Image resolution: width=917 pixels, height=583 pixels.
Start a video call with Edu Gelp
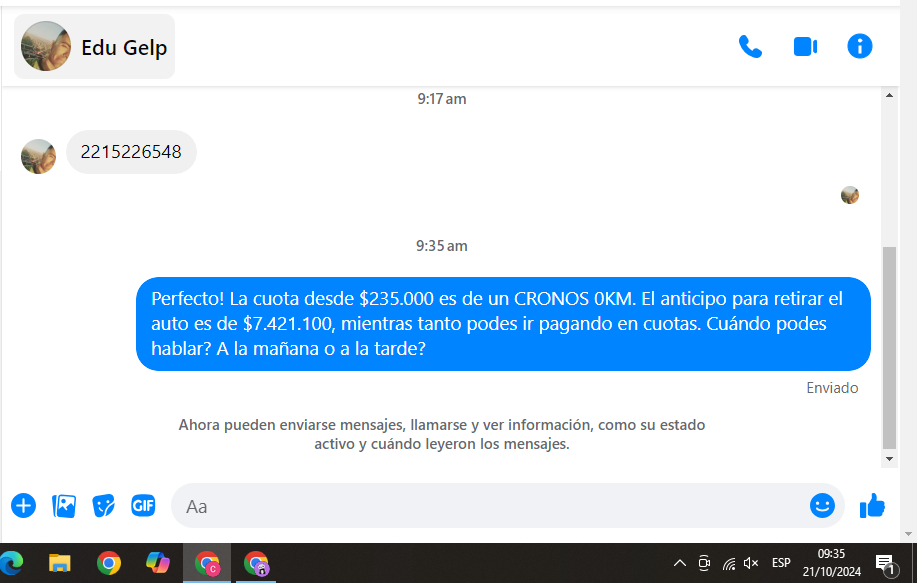click(x=805, y=47)
